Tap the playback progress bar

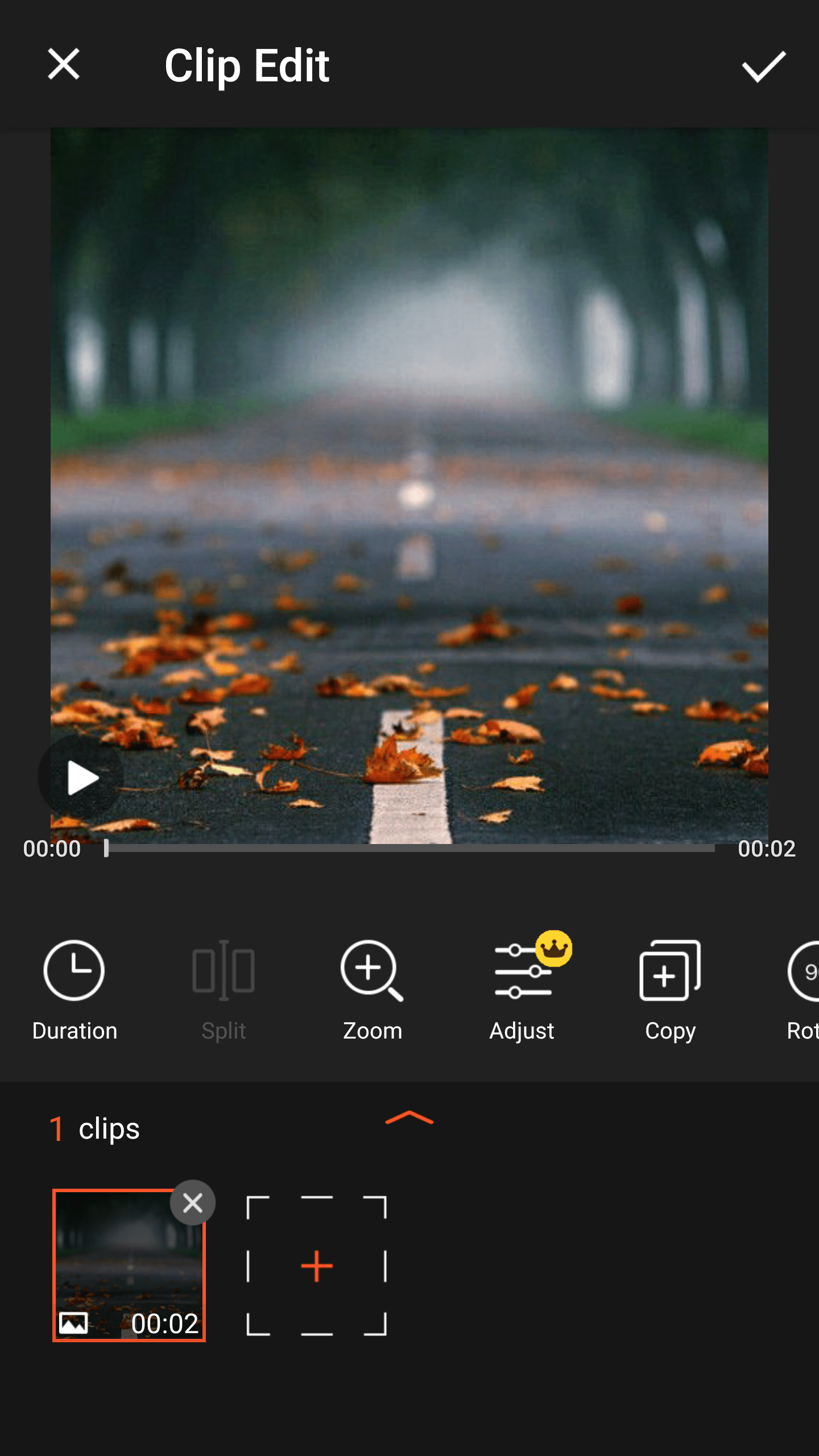409,848
